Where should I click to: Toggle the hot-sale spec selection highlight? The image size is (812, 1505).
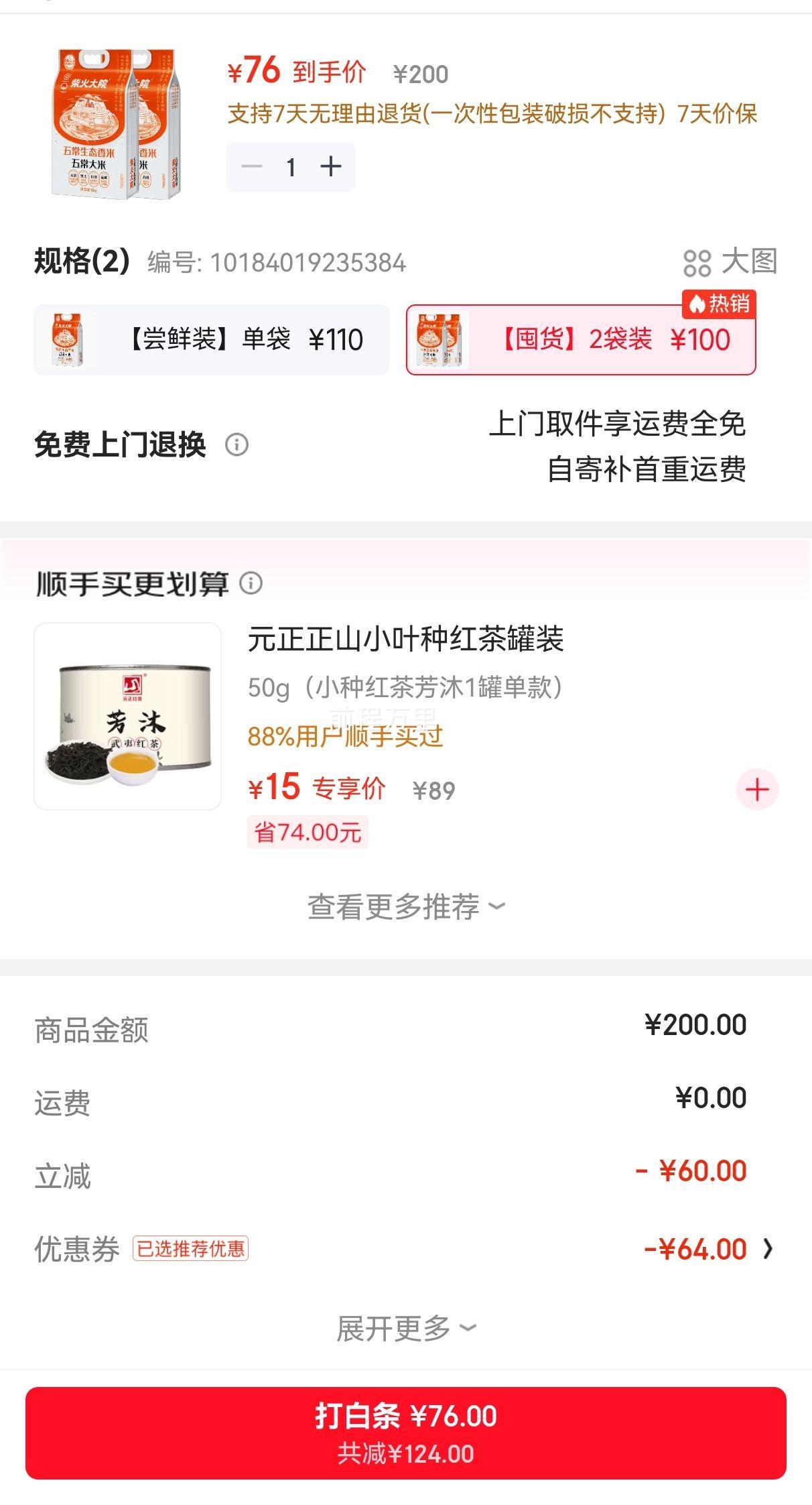[x=582, y=340]
